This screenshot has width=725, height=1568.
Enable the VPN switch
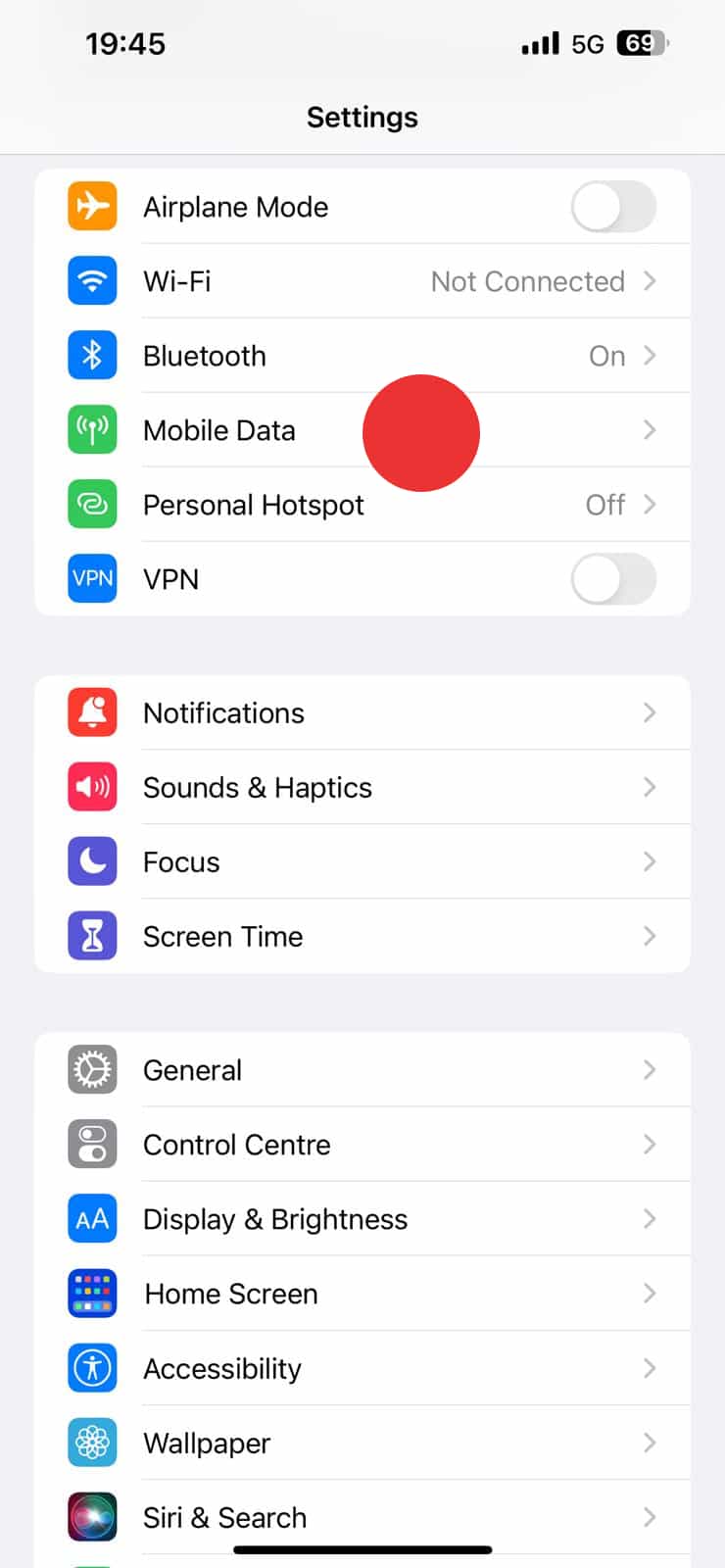[x=613, y=578]
